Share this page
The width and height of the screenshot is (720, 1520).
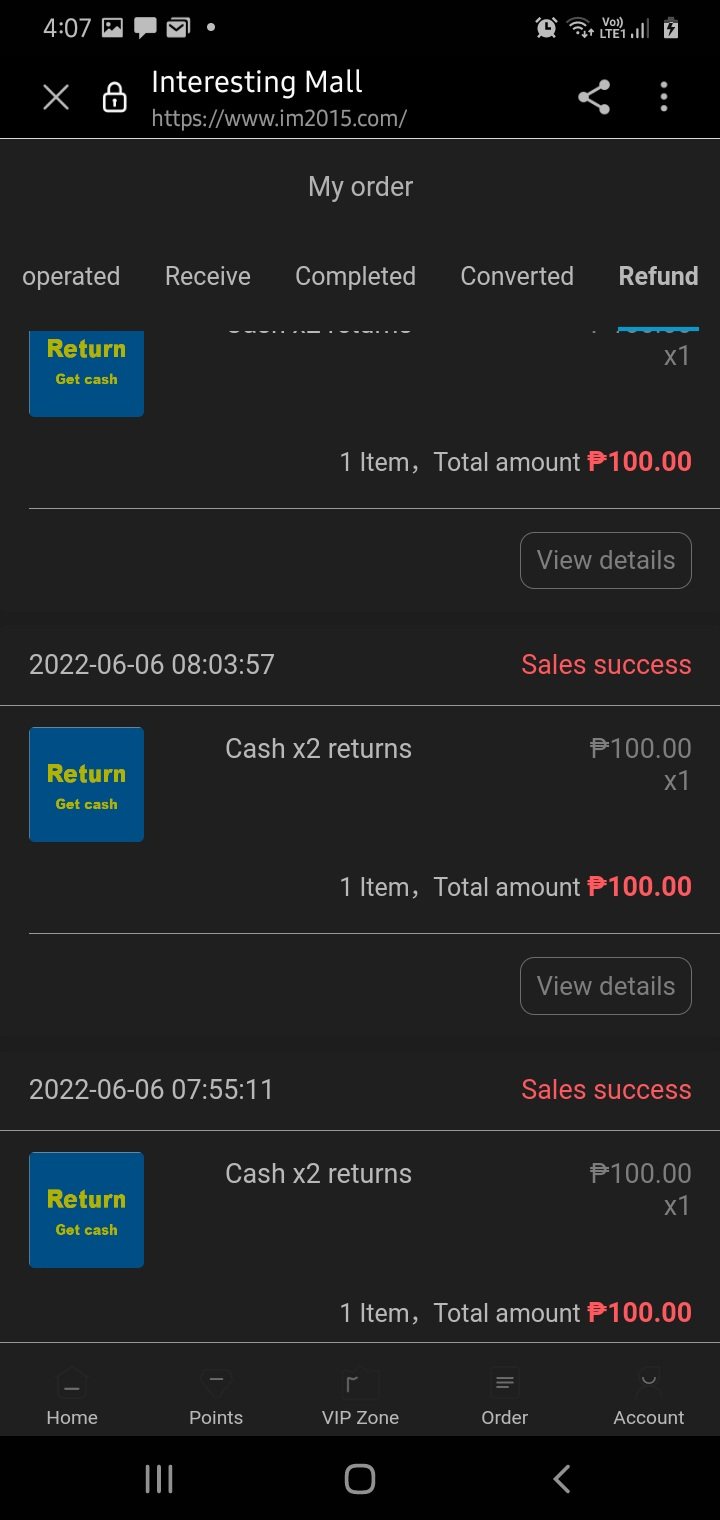(x=594, y=97)
